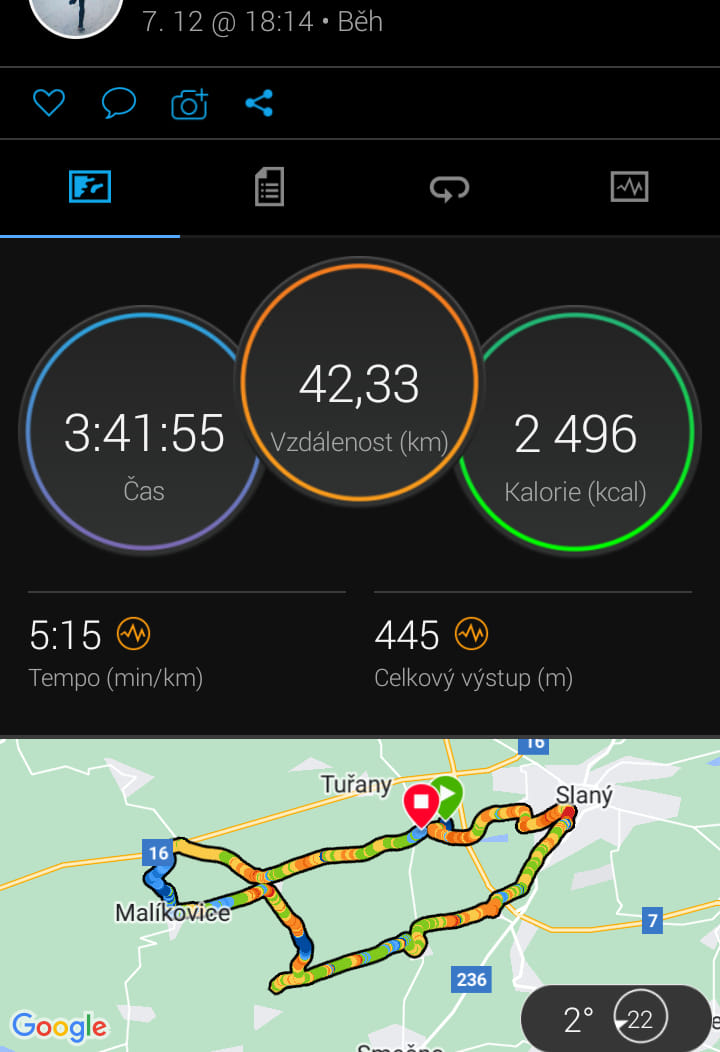This screenshot has height=1052, width=720.
Task: Open the weather widget showing 2°
Action: tap(615, 1019)
